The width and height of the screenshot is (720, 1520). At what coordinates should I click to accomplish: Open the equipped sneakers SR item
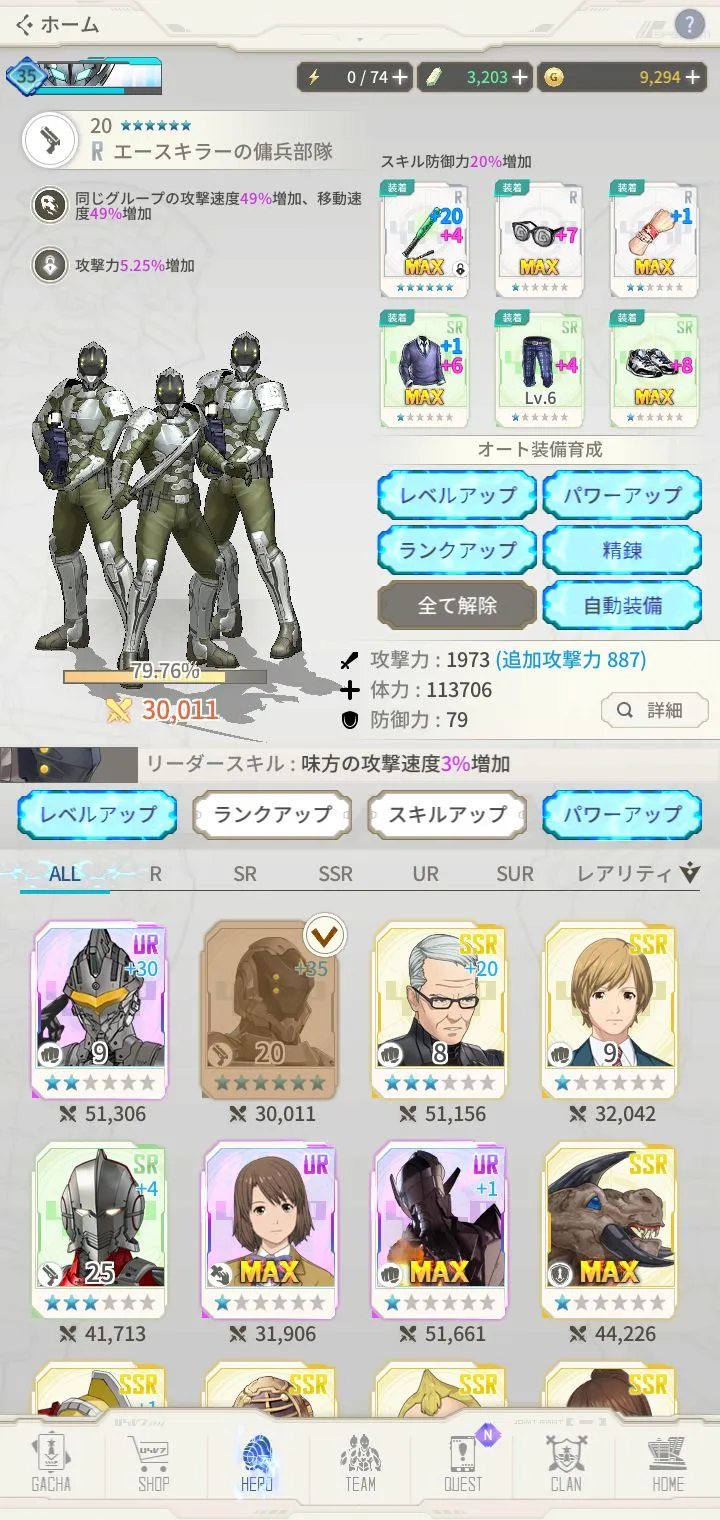pyautogui.click(x=654, y=368)
